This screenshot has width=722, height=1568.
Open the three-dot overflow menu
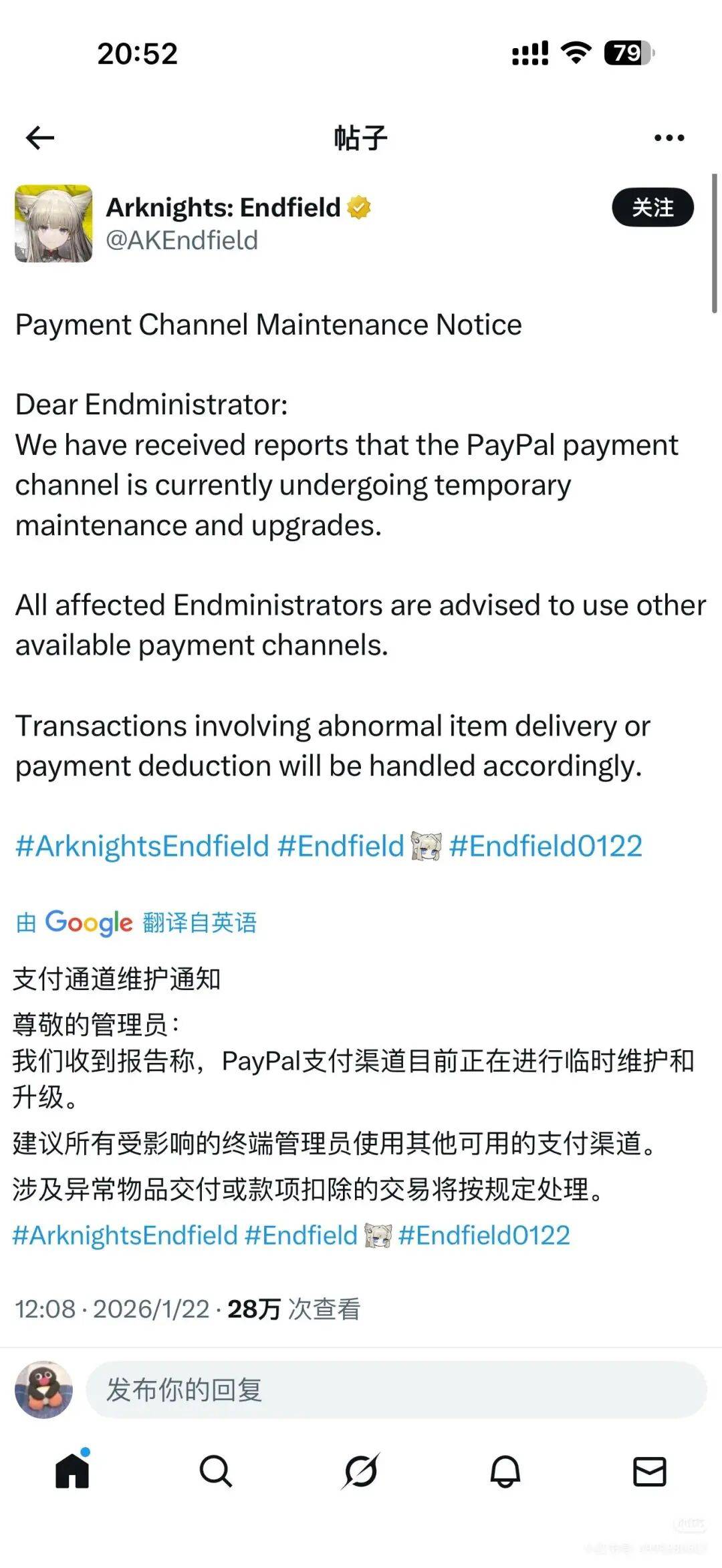tap(669, 138)
